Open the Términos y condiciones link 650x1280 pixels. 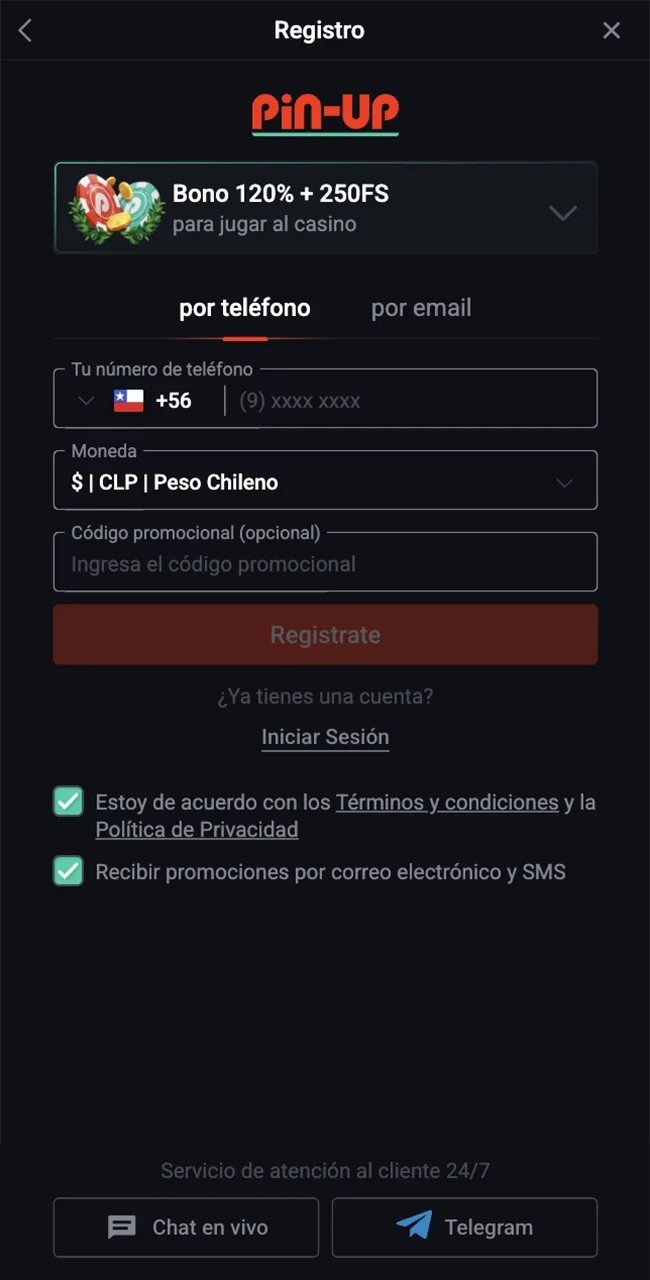pos(447,802)
